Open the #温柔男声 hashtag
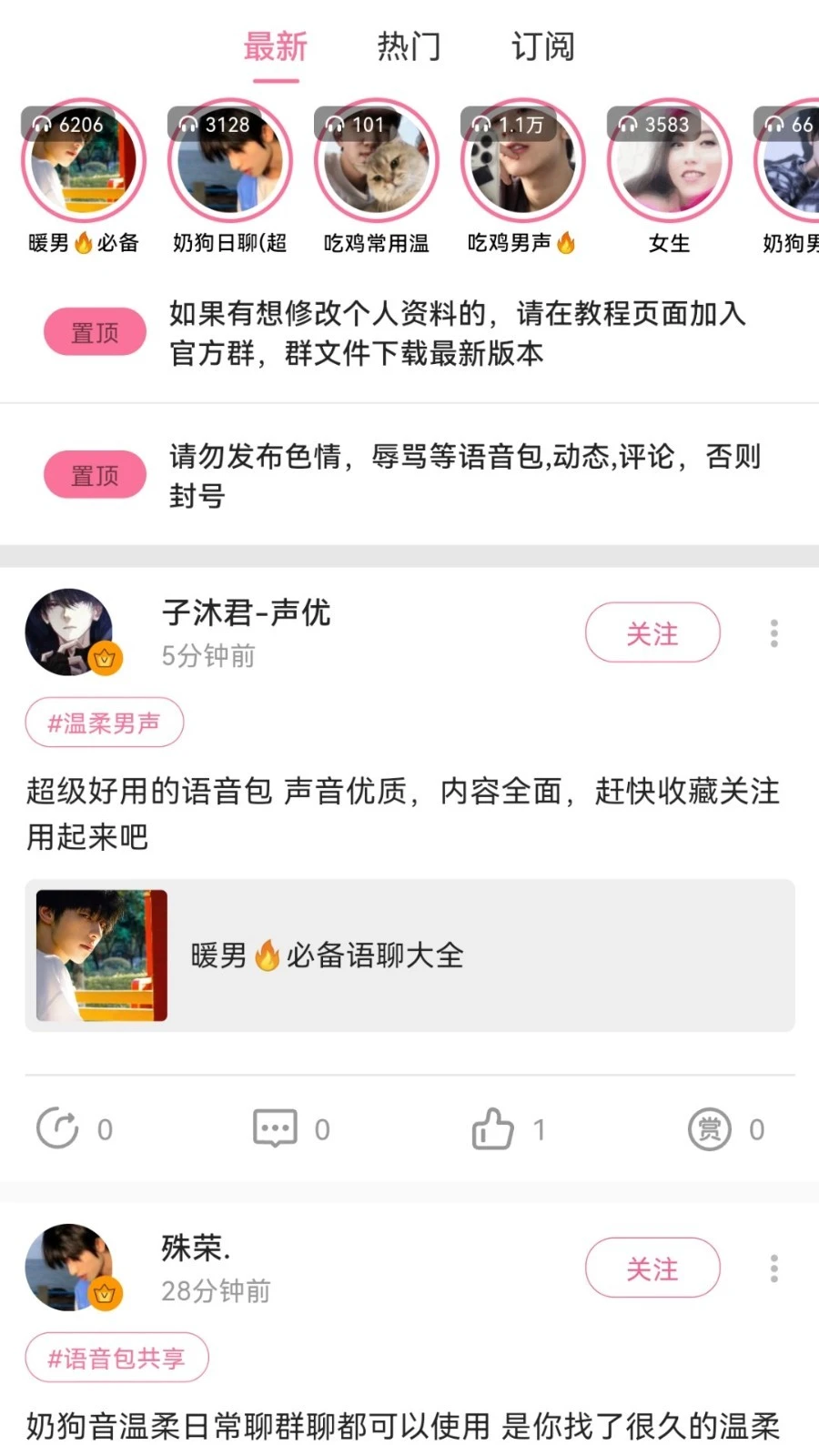The width and height of the screenshot is (819, 1456). [104, 722]
